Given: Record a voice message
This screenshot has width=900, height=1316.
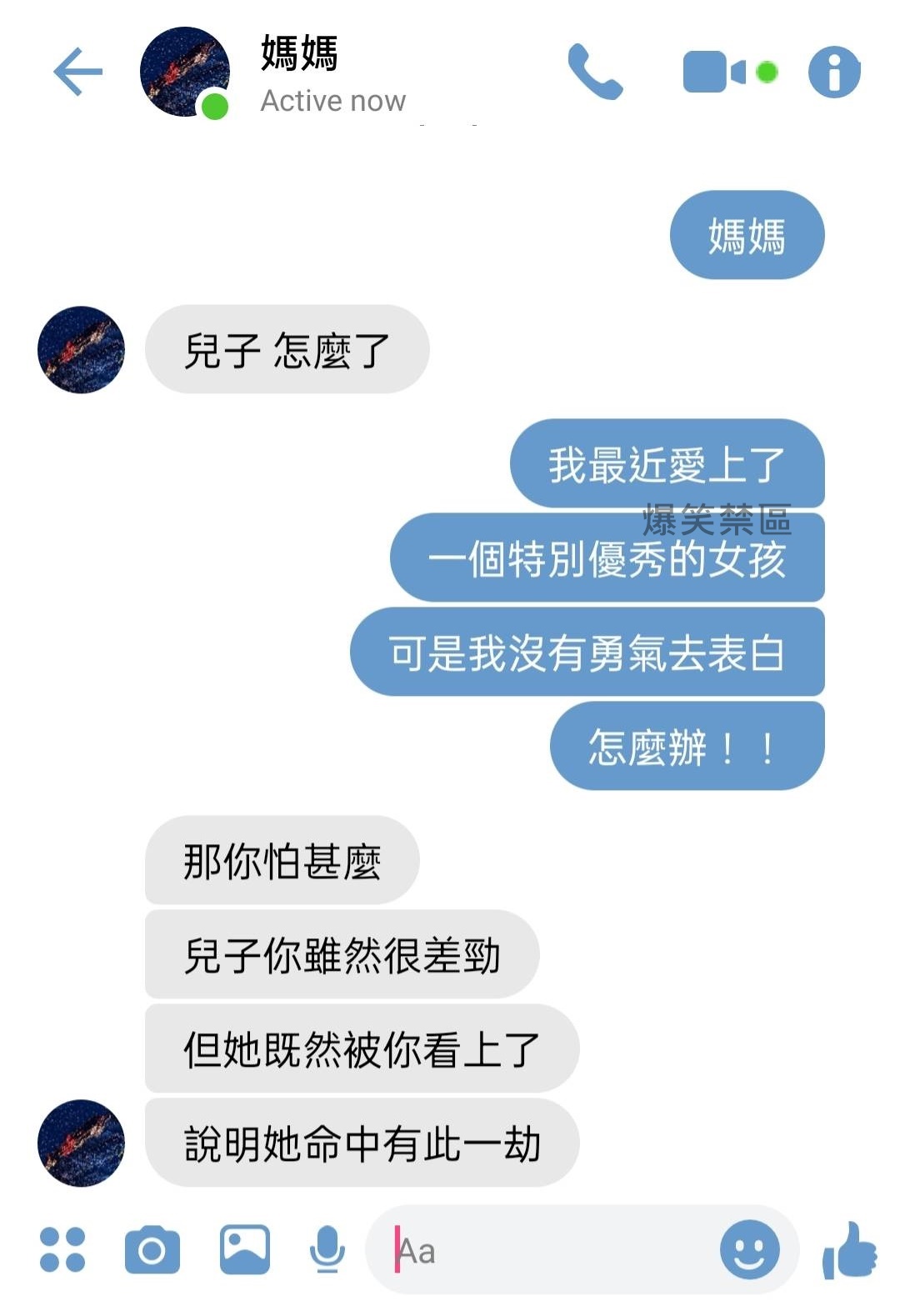Looking at the screenshot, I should (x=327, y=1249).
